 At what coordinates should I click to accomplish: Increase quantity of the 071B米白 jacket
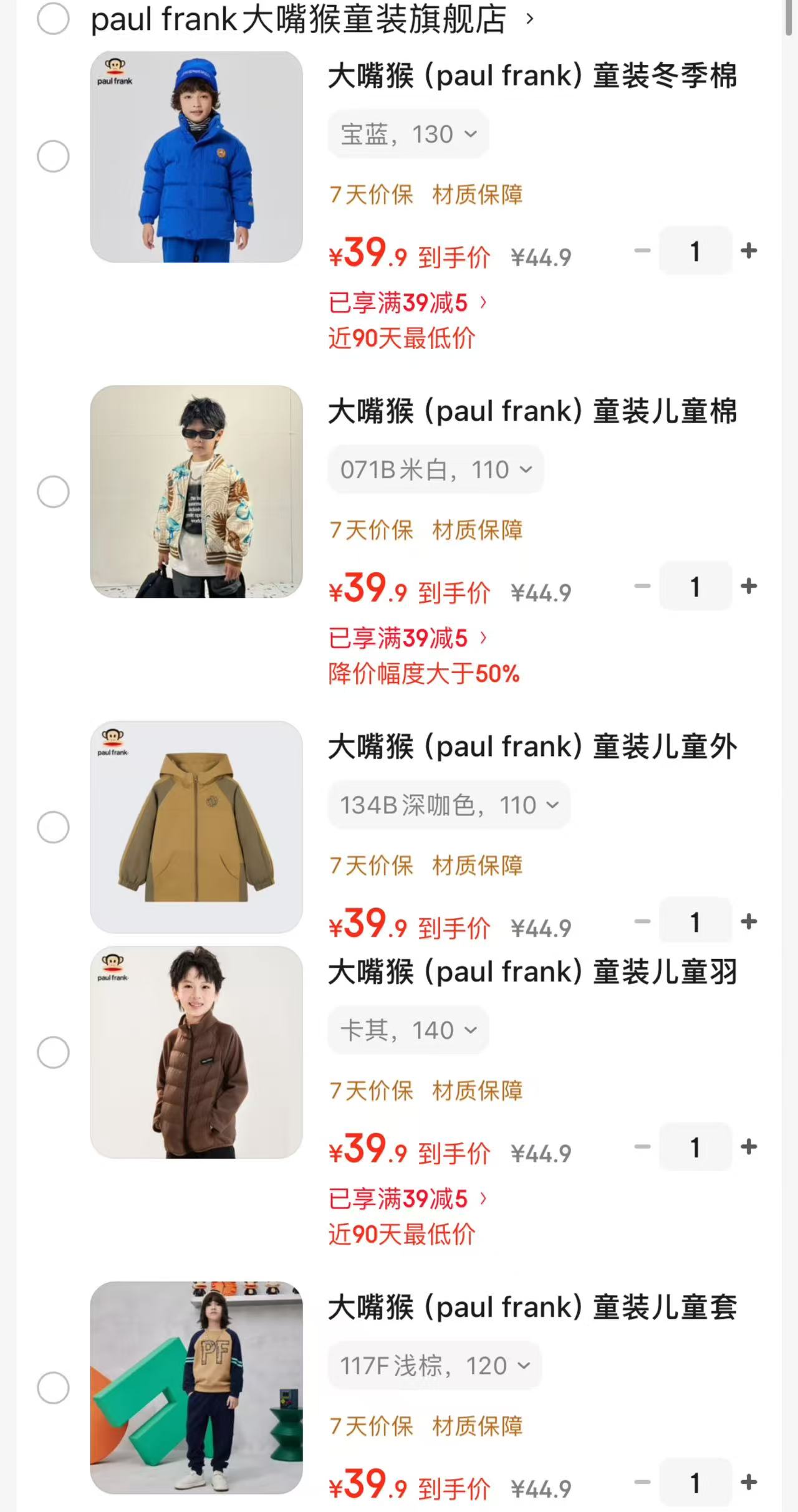point(749,586)
